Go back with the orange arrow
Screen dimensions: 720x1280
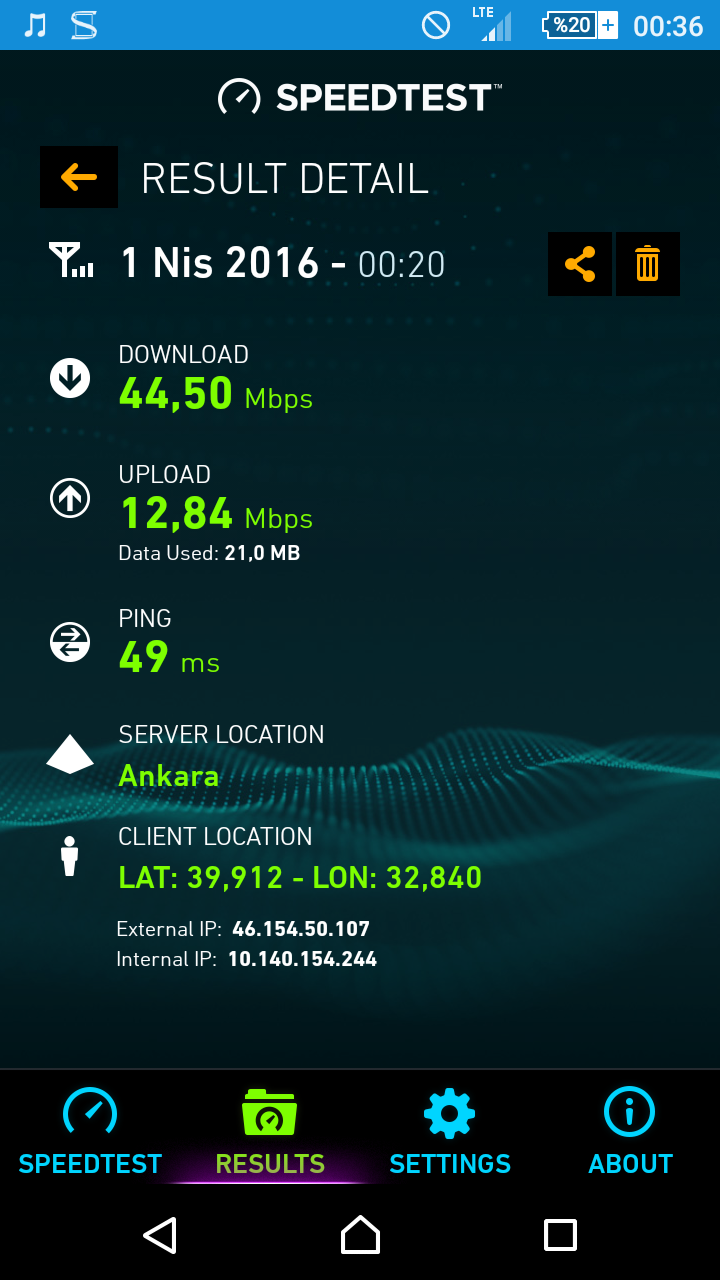coord(79,177)
